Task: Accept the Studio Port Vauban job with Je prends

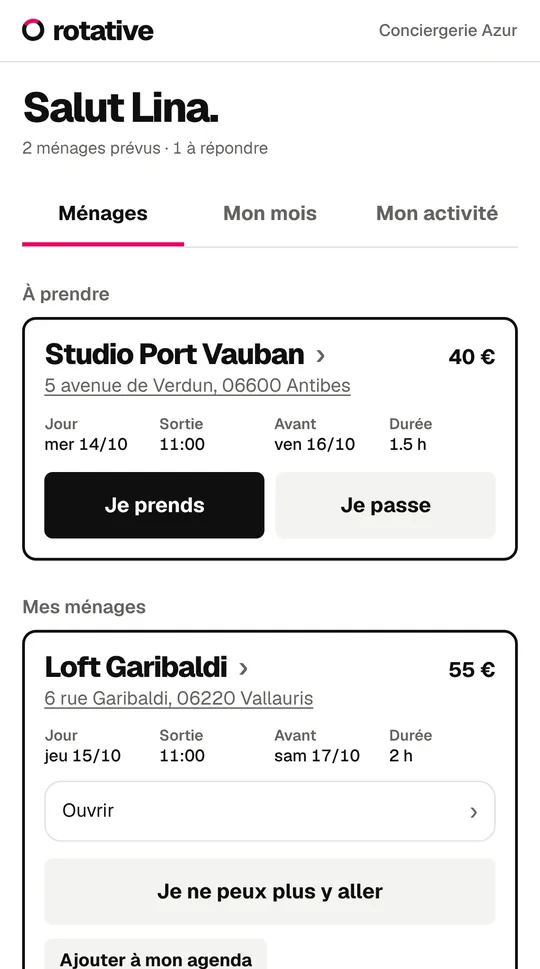Action: [154, 505]
